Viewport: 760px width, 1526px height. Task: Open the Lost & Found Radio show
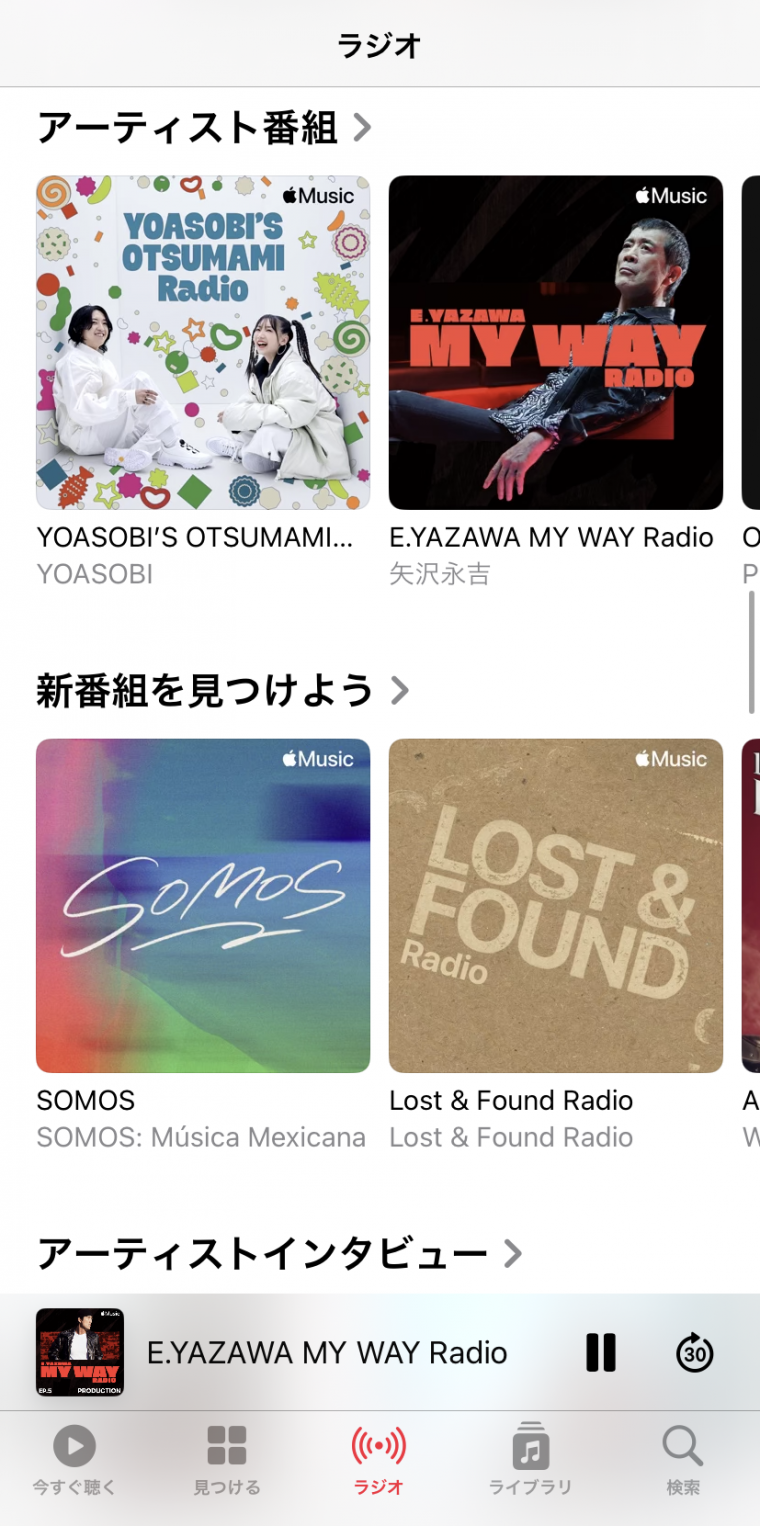(555, 905)
